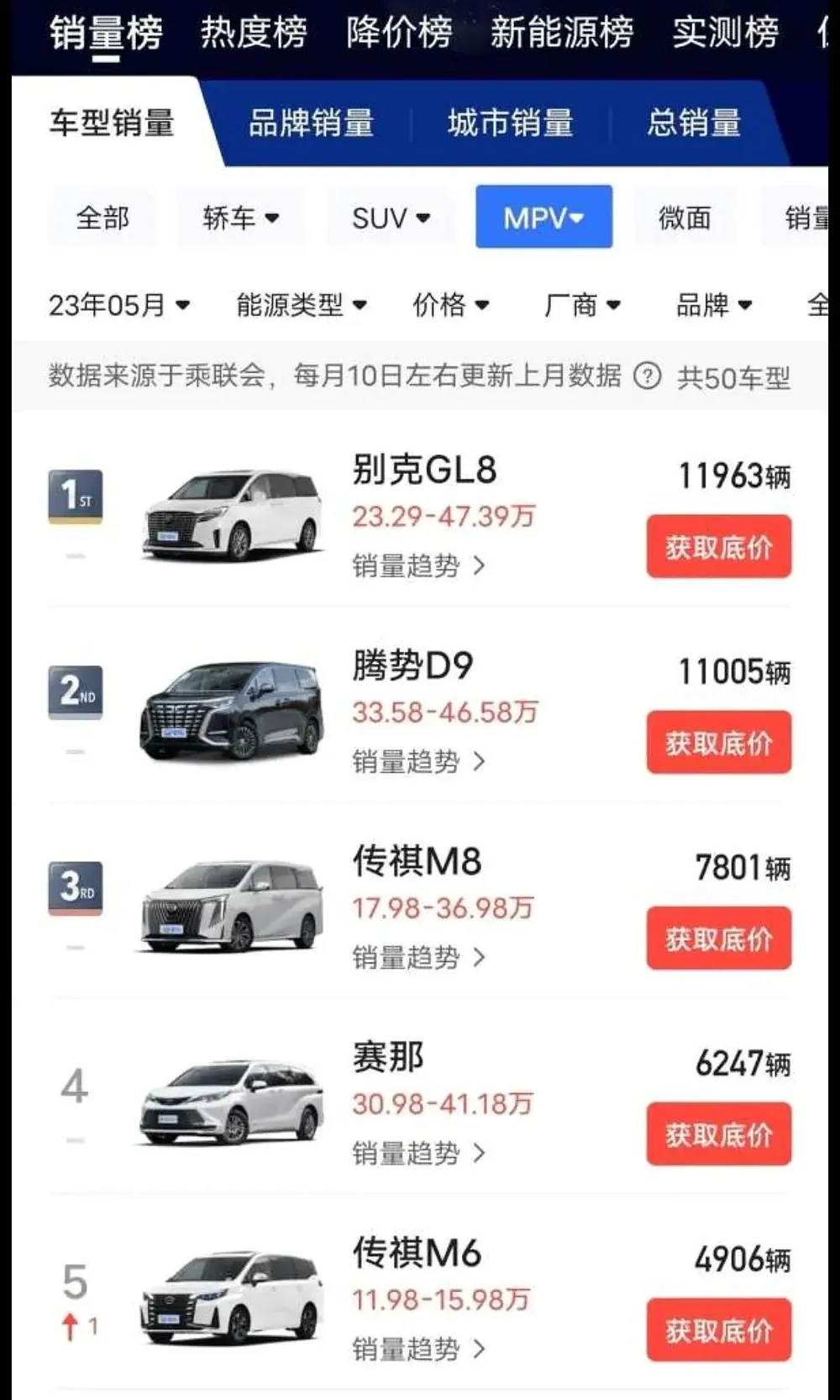Select the 全部 filter chip
The image size is (840, 1400).
point(102,218)
